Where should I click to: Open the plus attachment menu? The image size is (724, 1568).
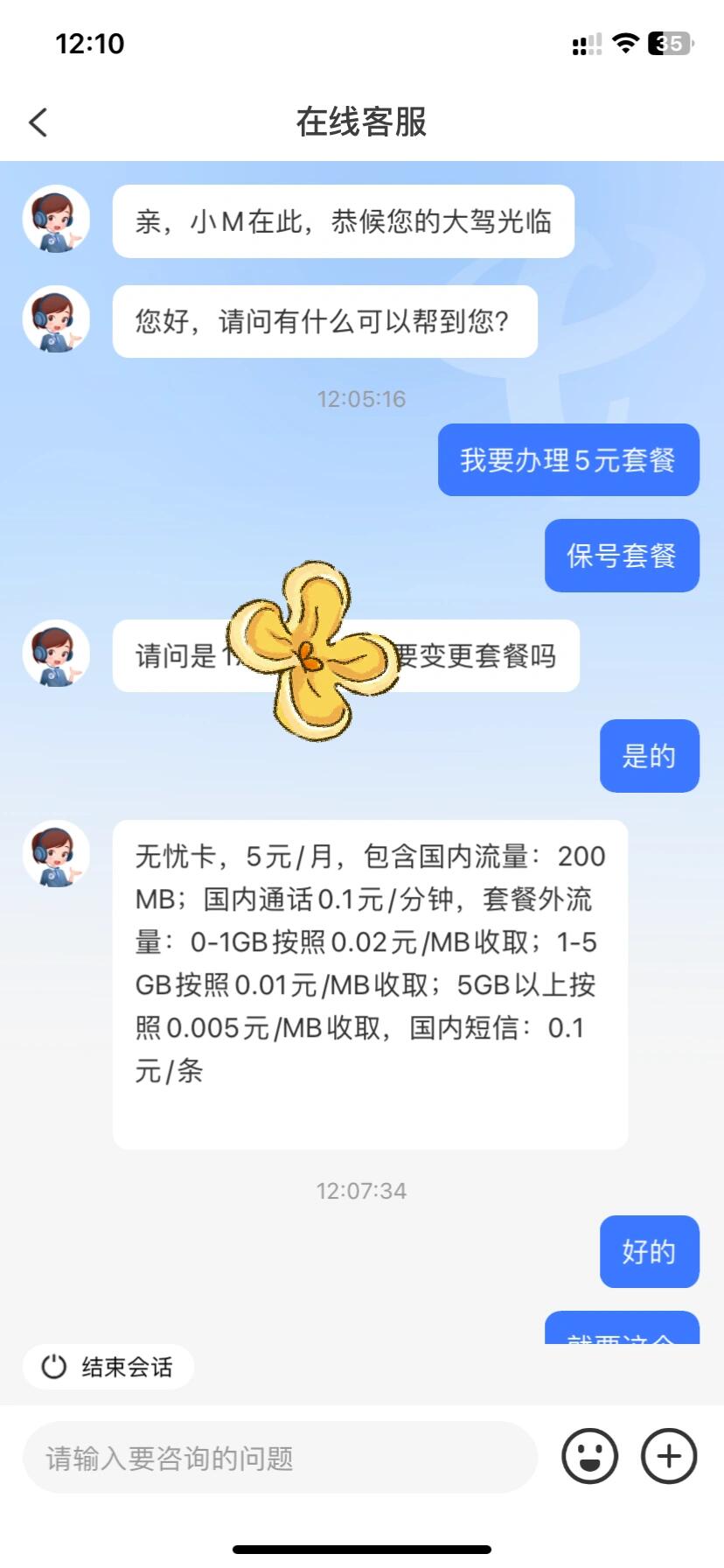(669, 1457)
